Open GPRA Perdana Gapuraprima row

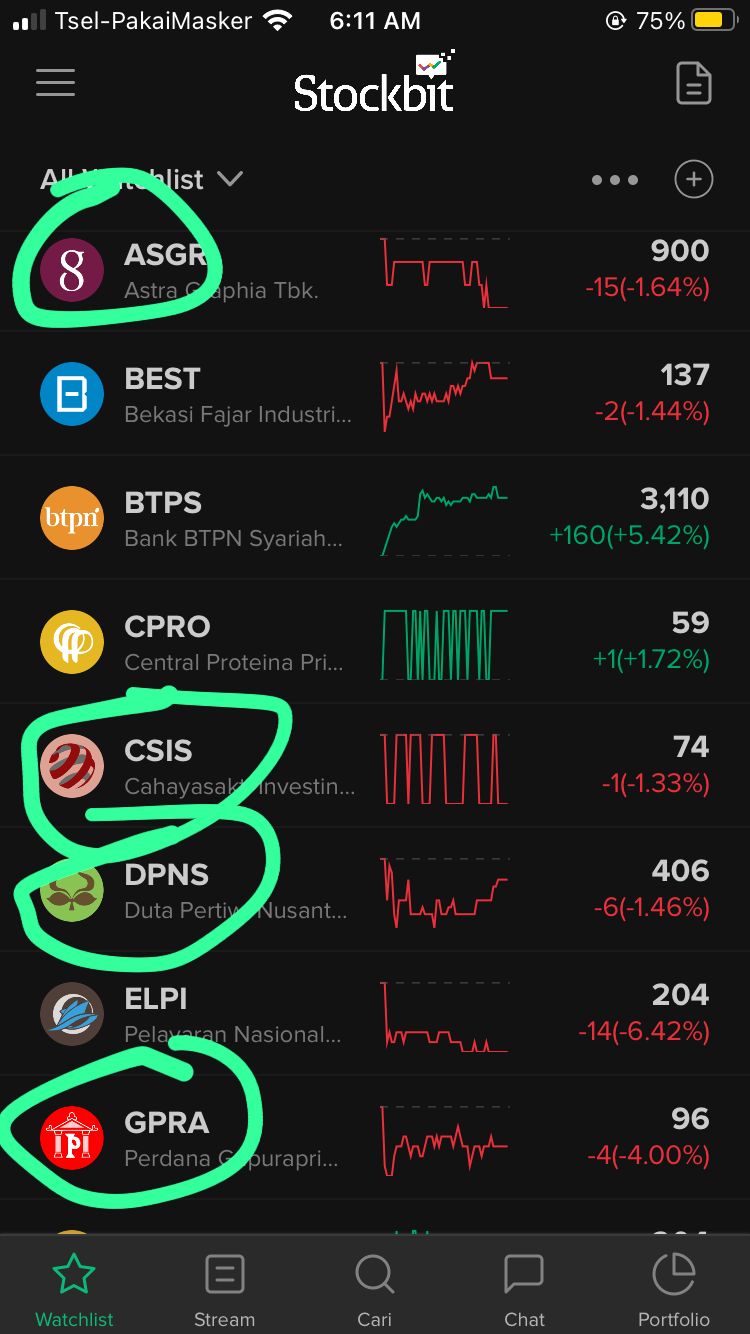coord(374,1139)
